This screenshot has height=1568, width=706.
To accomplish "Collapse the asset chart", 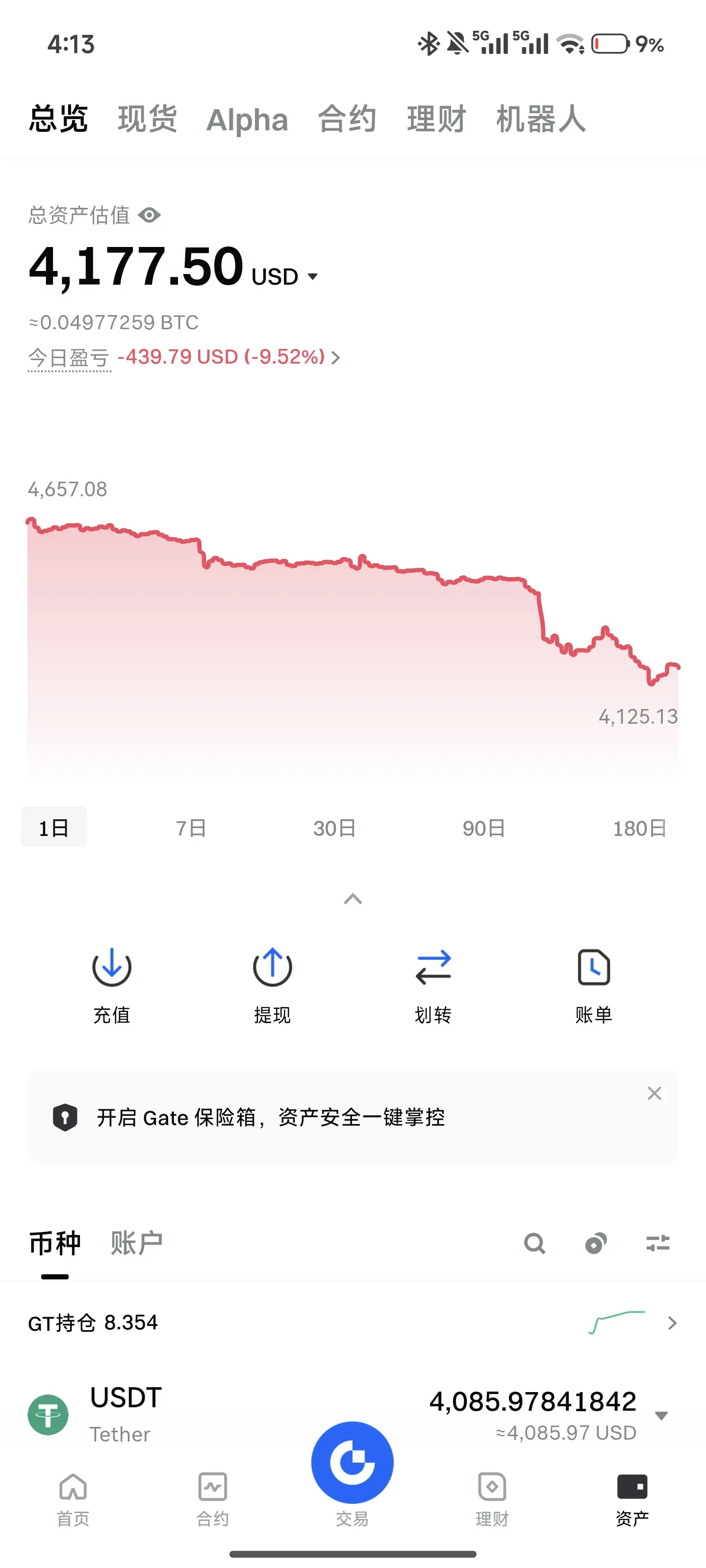I will point(353,899).
